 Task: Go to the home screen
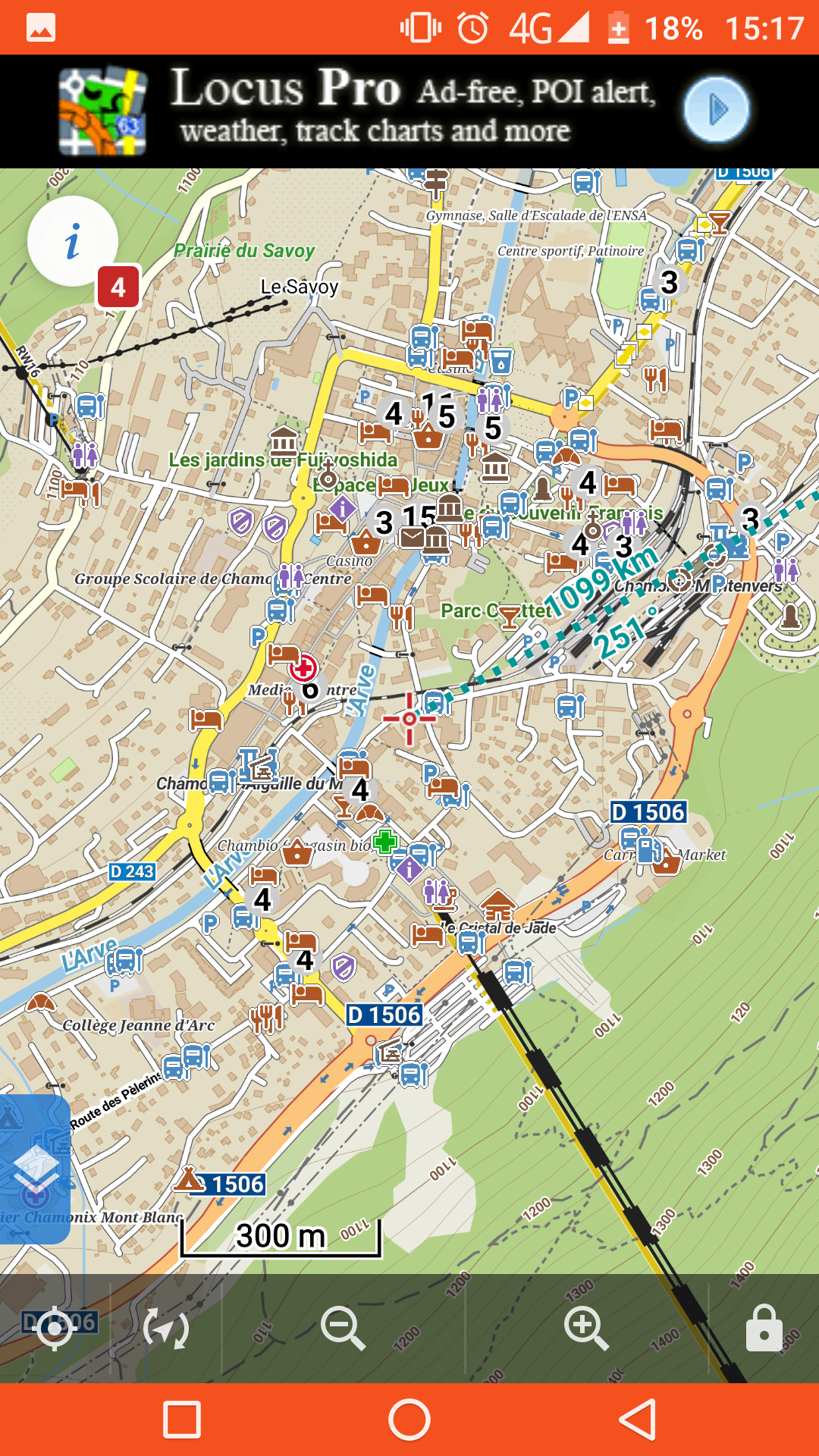(x=409, y=1420)
